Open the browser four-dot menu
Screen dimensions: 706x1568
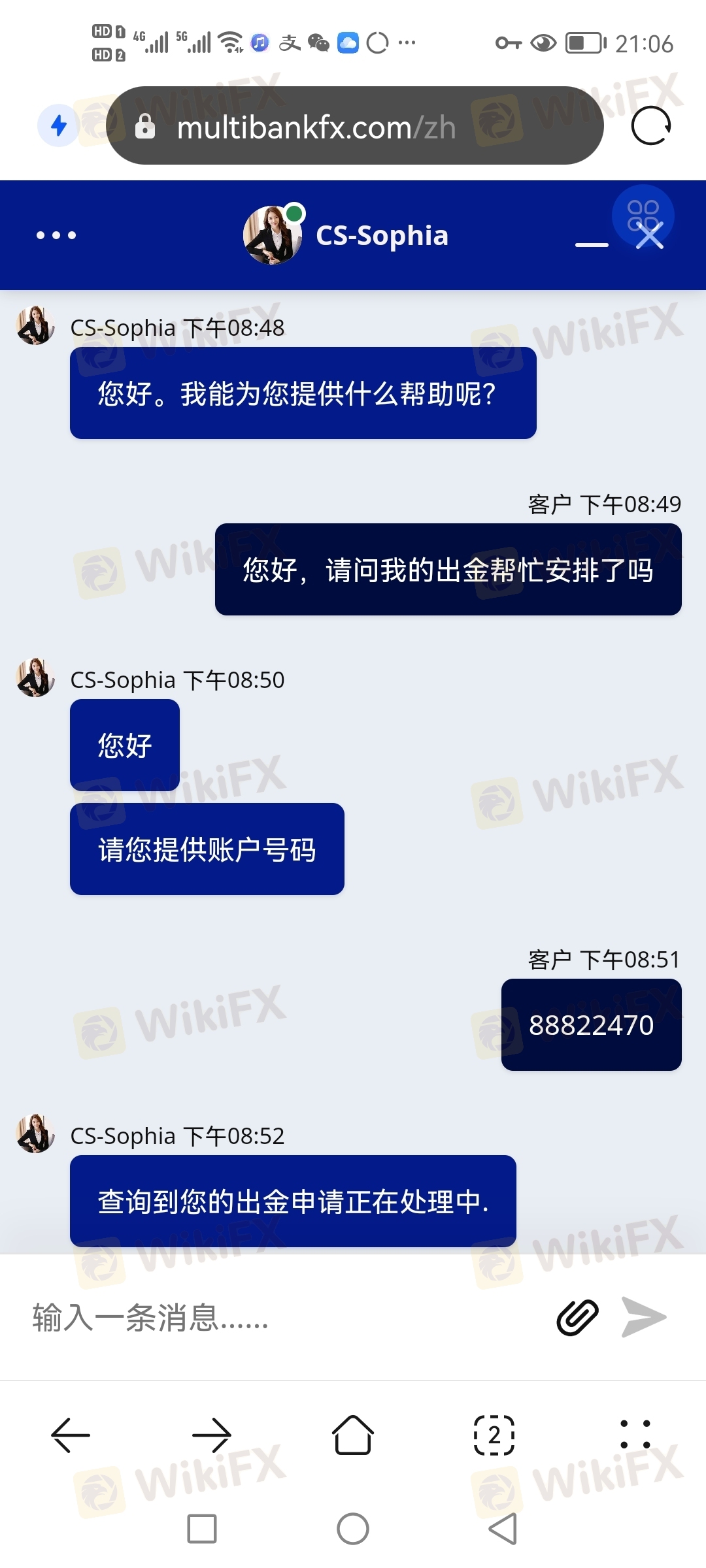(635, 1435)
